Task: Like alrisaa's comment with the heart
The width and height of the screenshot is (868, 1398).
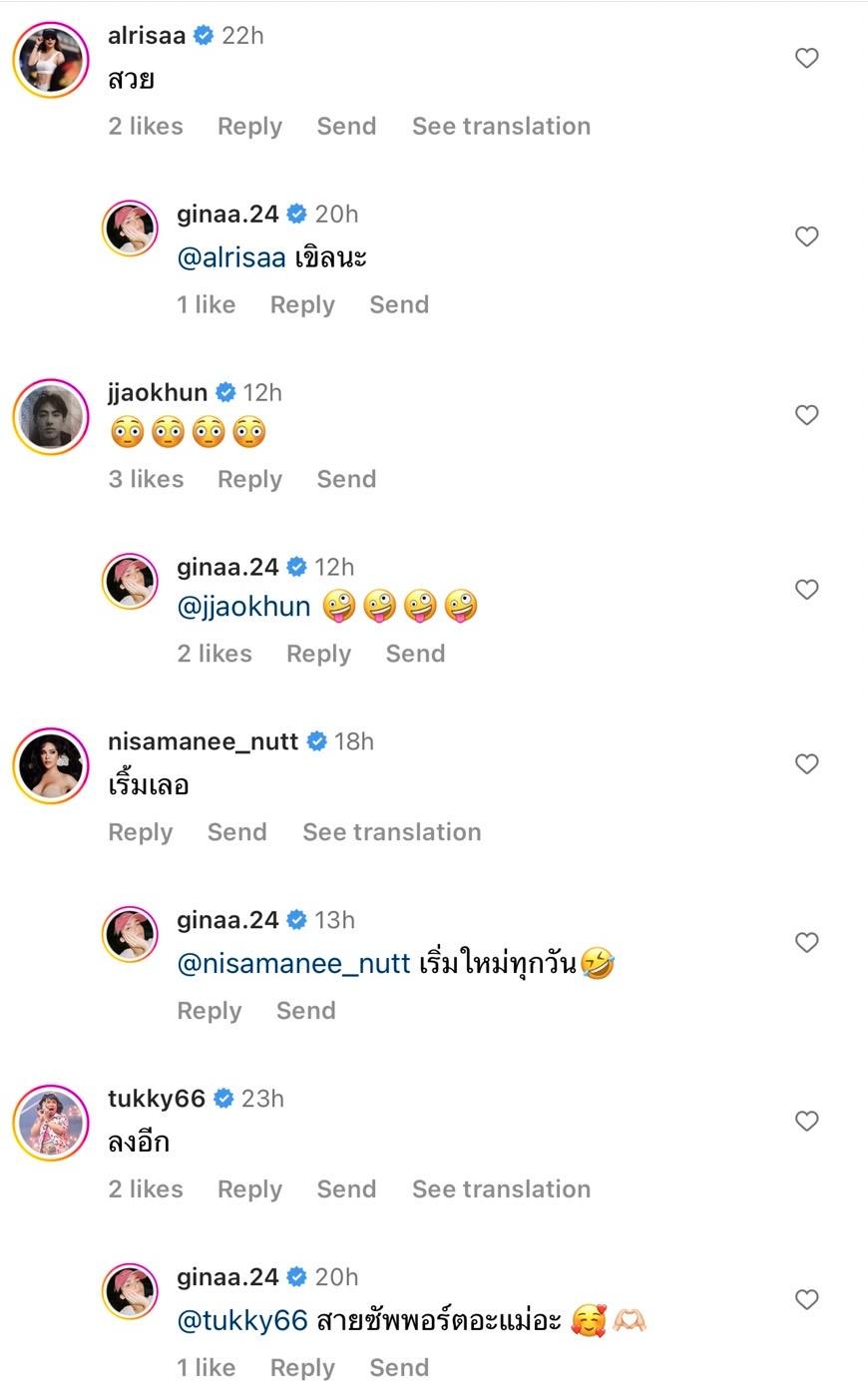Action: [806, 58]
